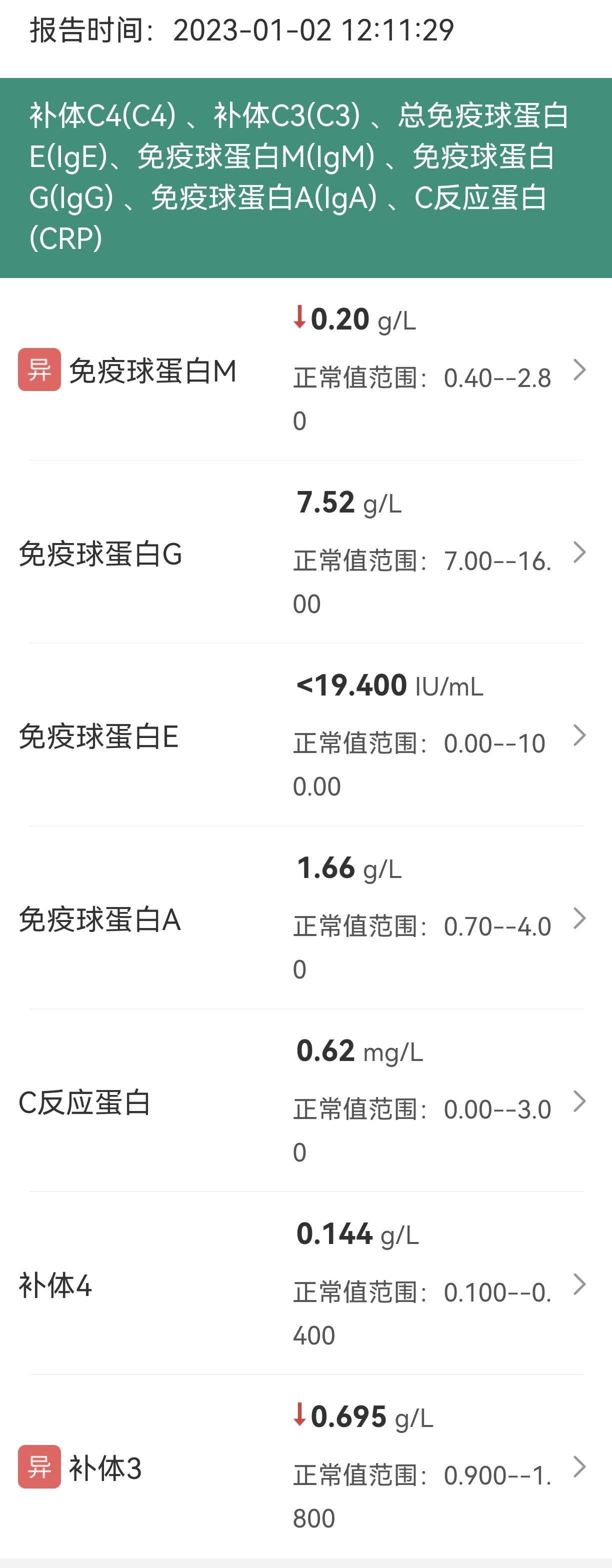Image resolution: width=612 pixels, height=1568 pixels.
Task: Open the 免疫球蛋白E row
Action: [305, 735]
